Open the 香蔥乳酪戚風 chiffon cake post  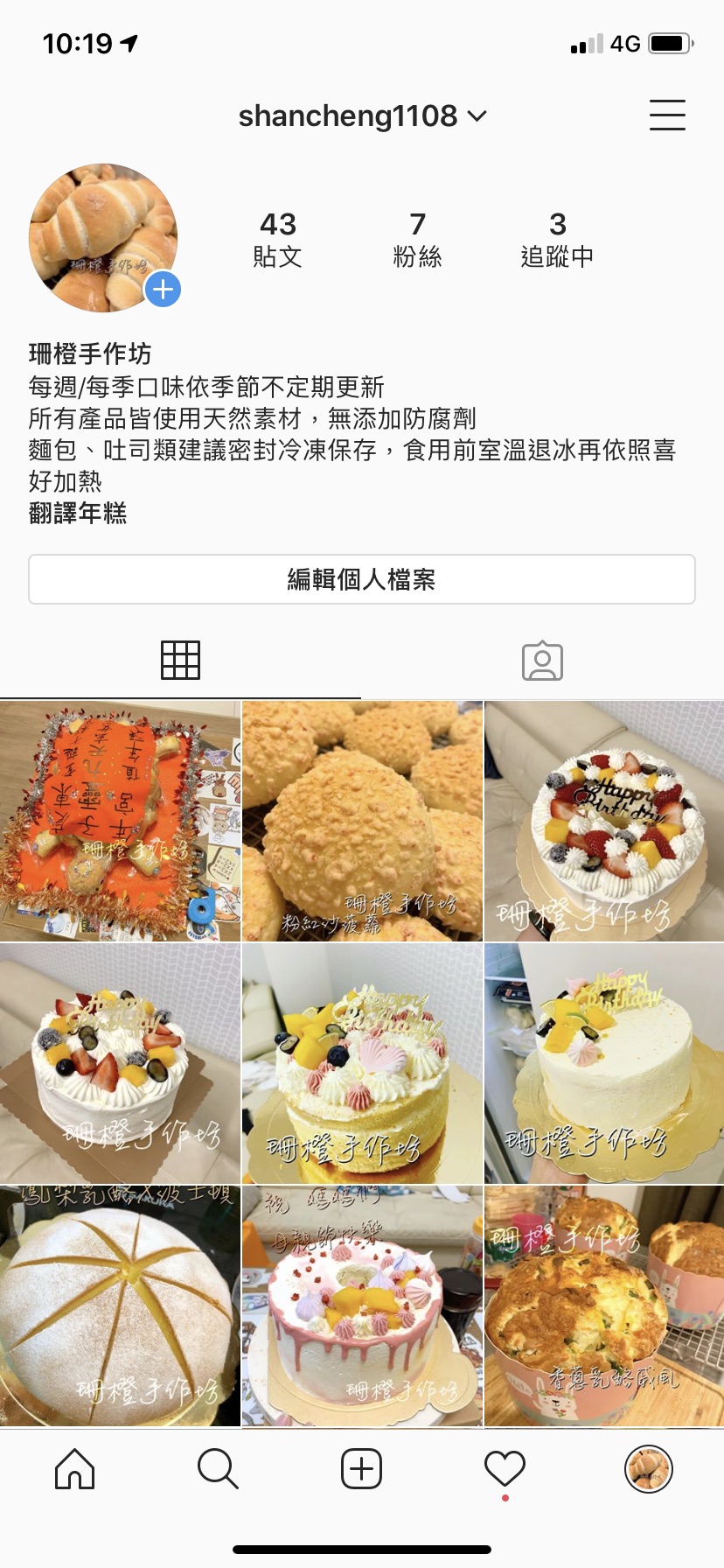point(604,1305)
